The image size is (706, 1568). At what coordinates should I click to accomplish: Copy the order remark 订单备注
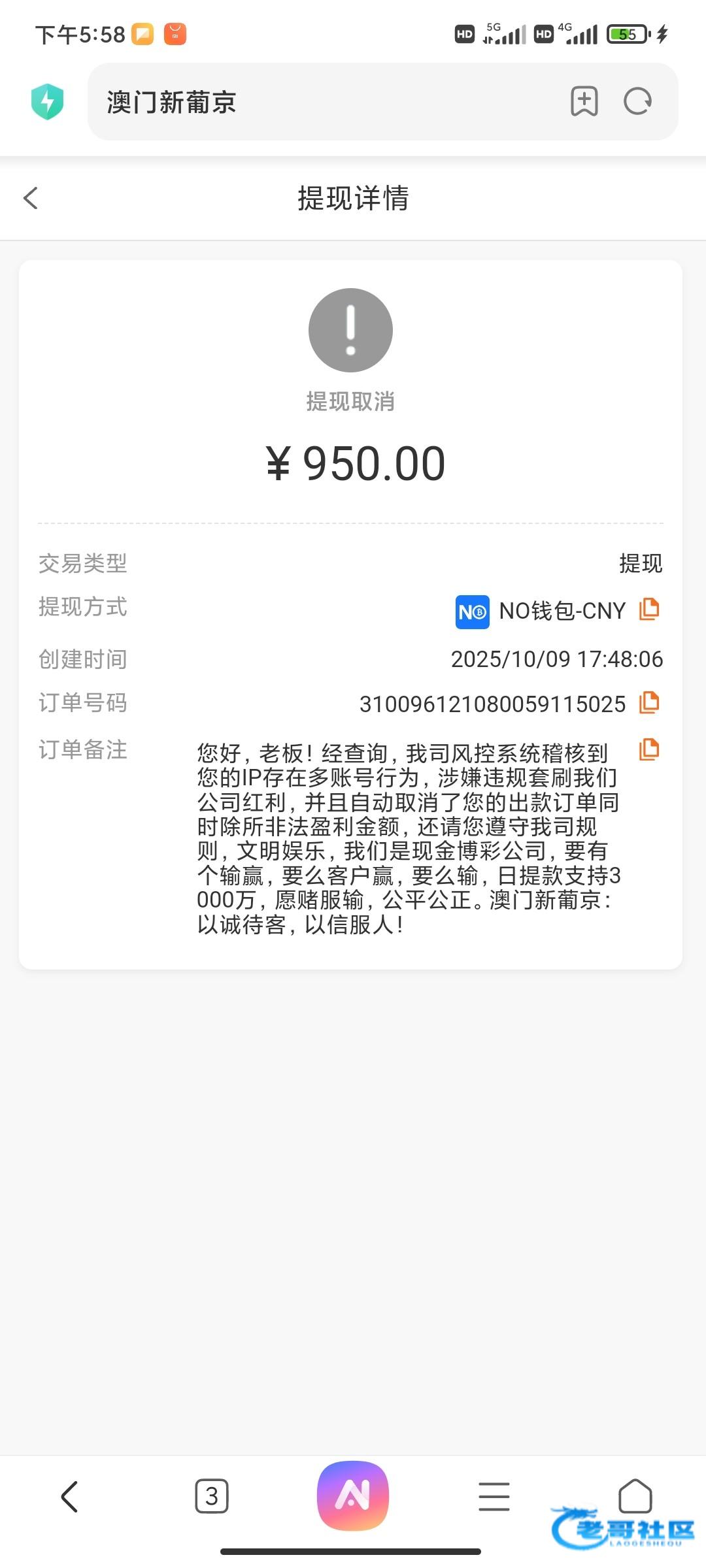[x=648, y=749]
